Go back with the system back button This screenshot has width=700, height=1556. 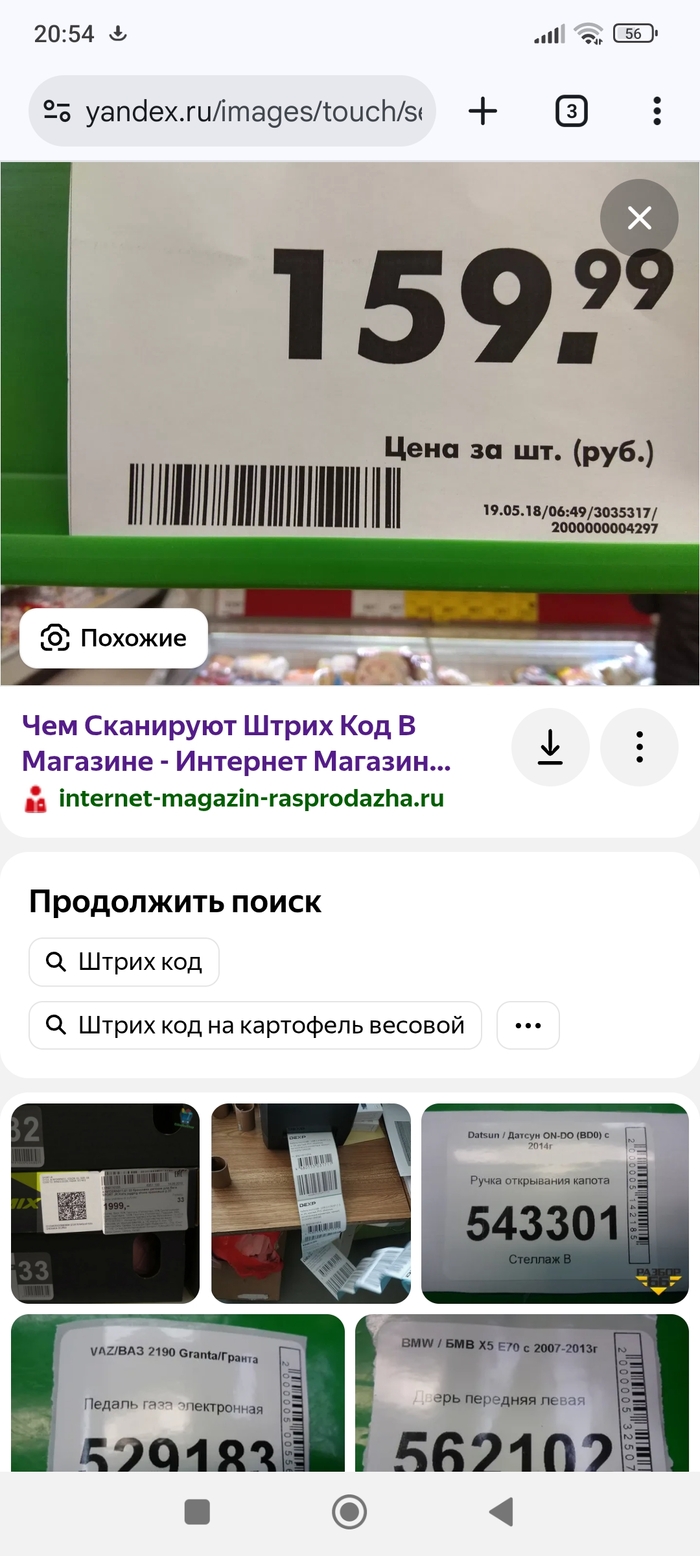pyautogui.click(x=501, y=1512)
